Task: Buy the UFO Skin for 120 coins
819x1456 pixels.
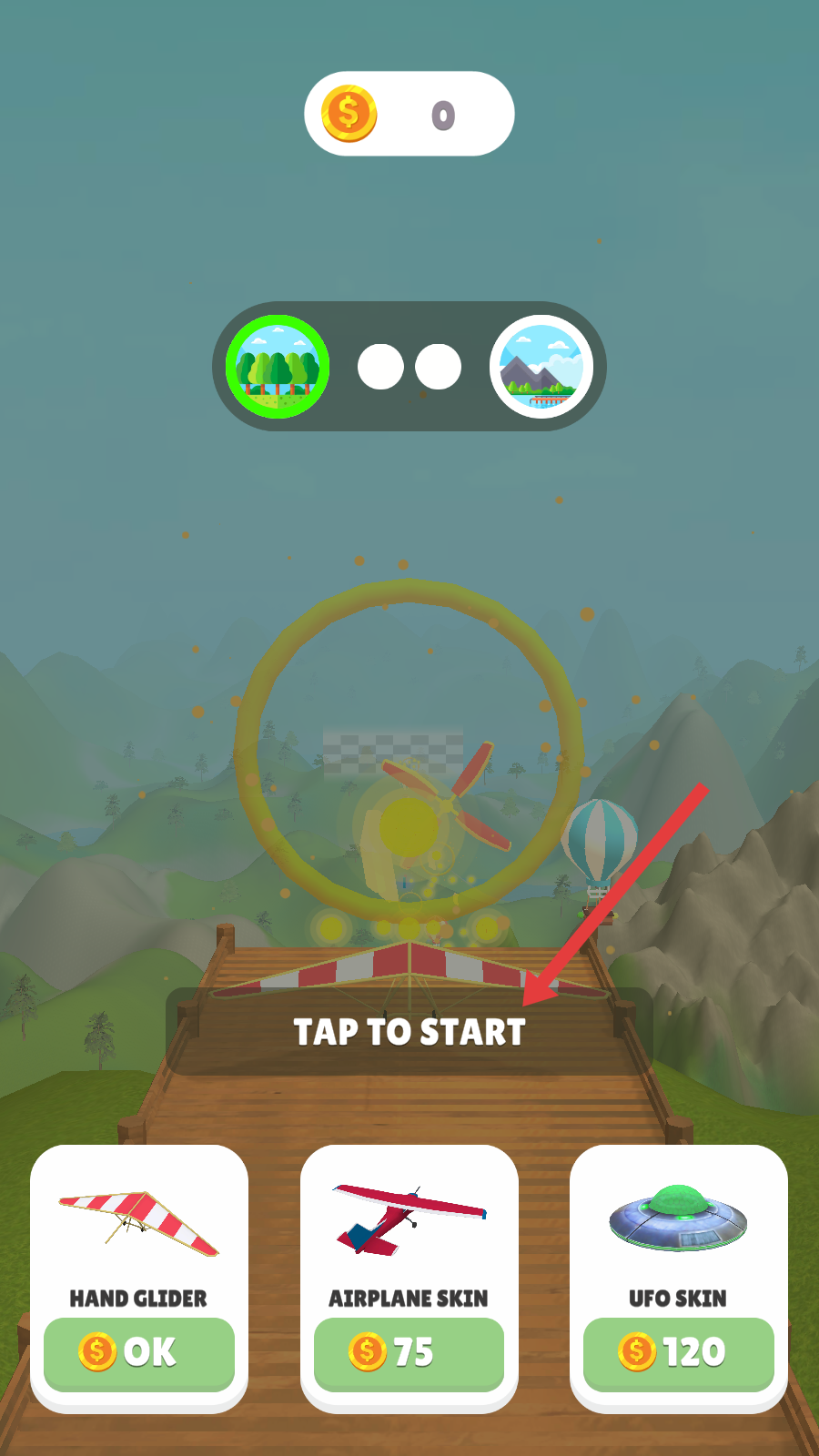Action: pyautogui.click(x=678, y=1352)
